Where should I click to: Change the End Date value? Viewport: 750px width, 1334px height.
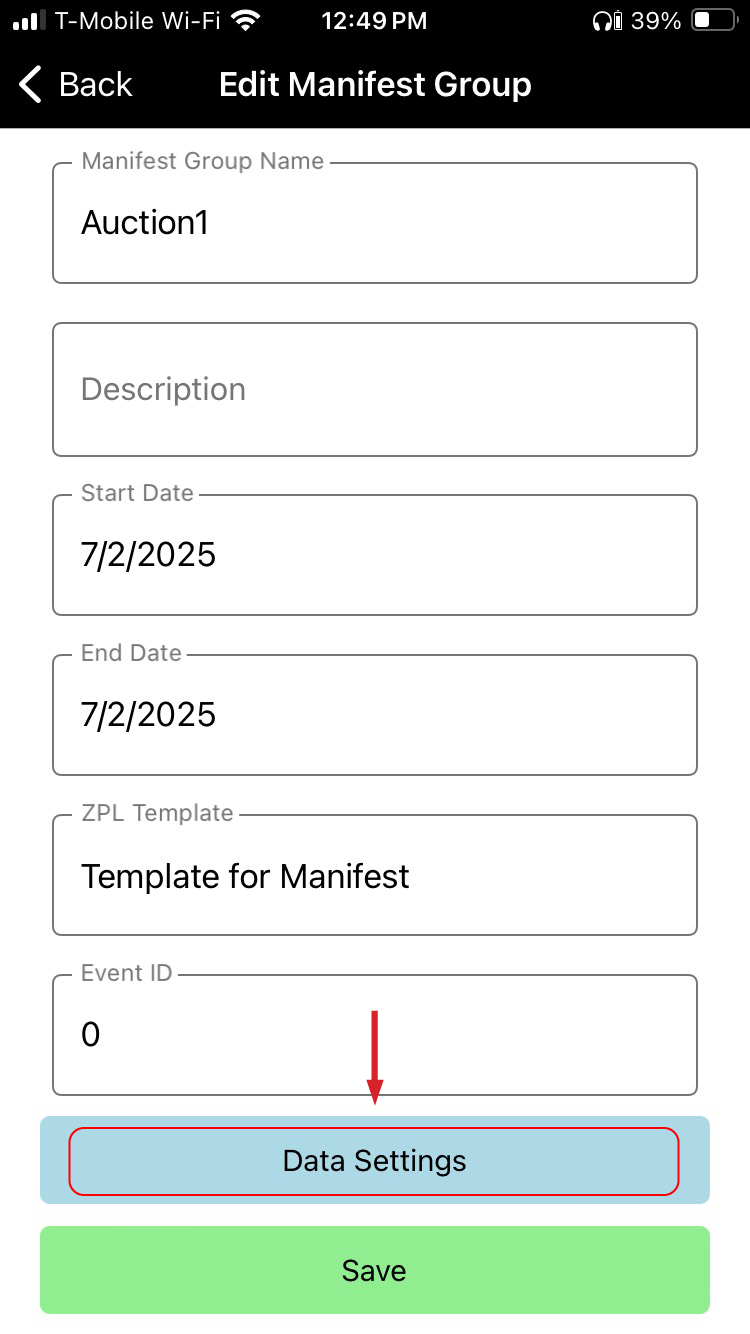[x=374, y=715]
